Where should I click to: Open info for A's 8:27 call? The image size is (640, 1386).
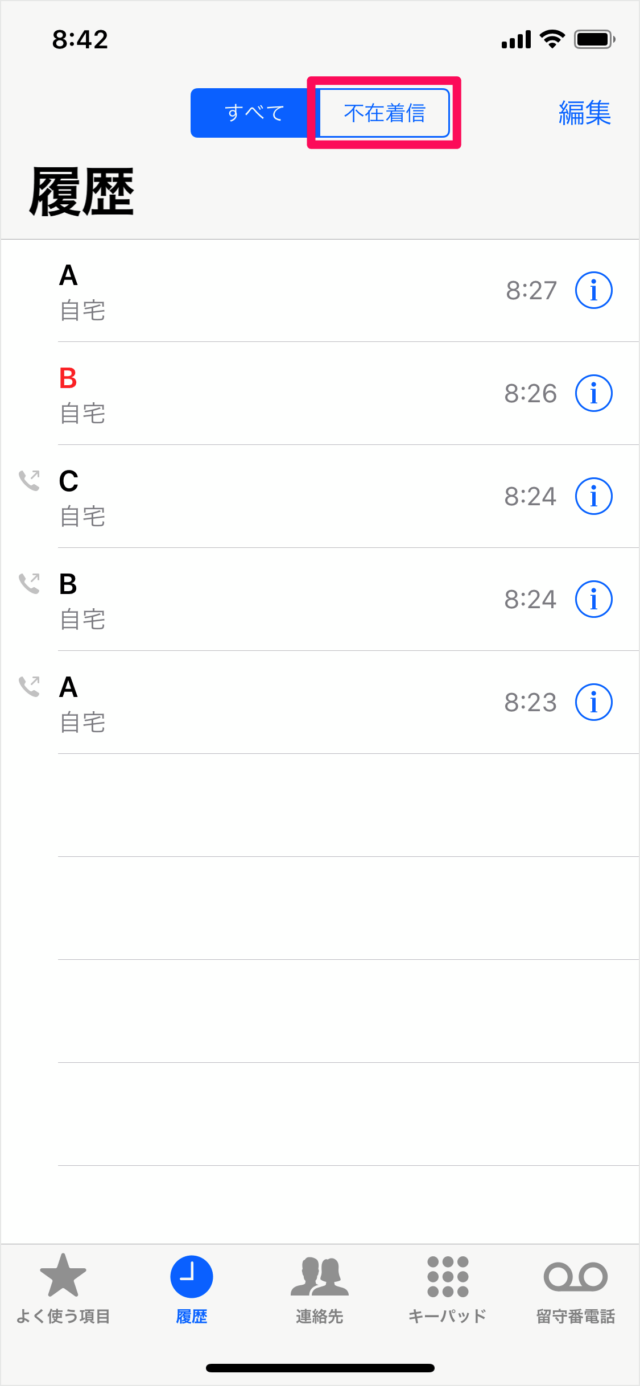pos(593,291)
